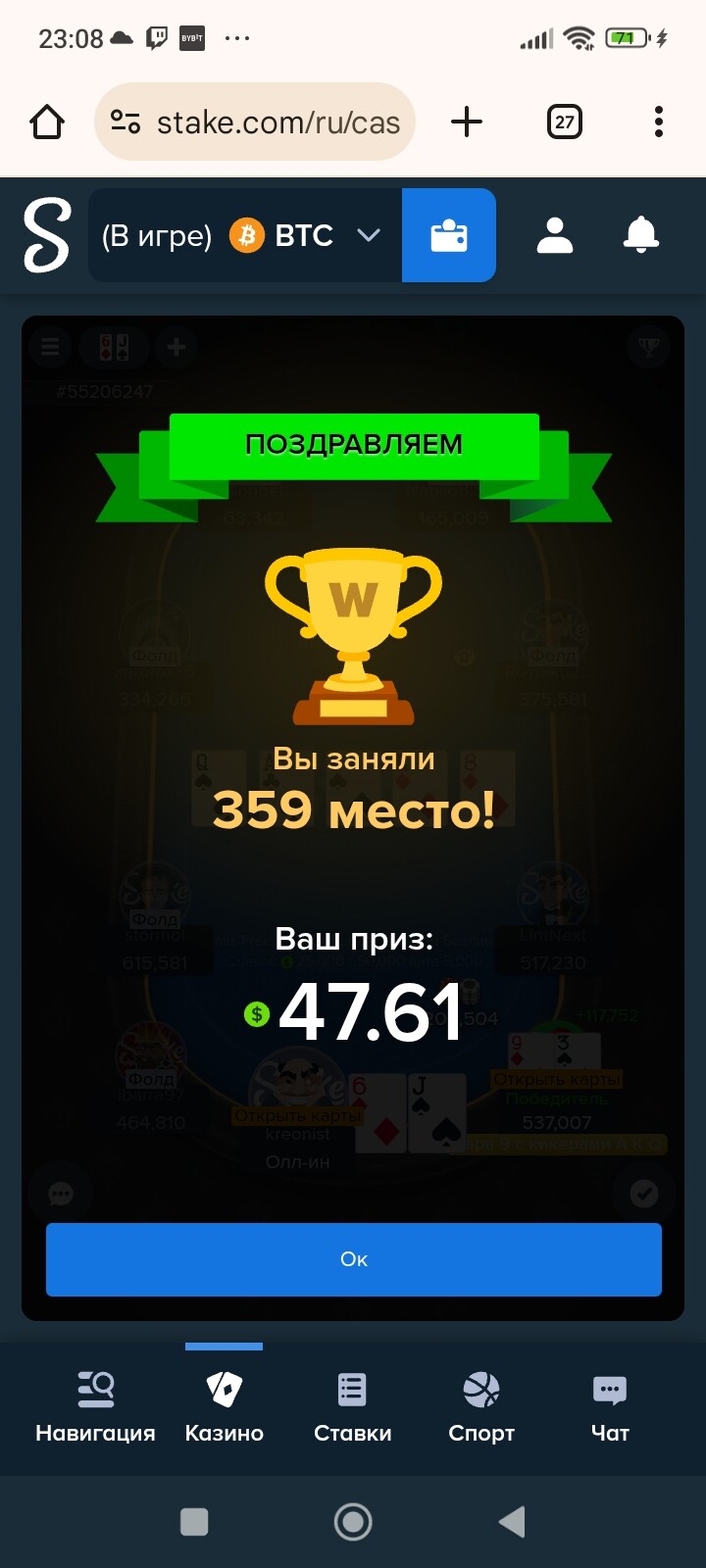Open the Чат tab
Image resolution: width=706 pixels, height=1568 pixels.
coord(610,1407)
